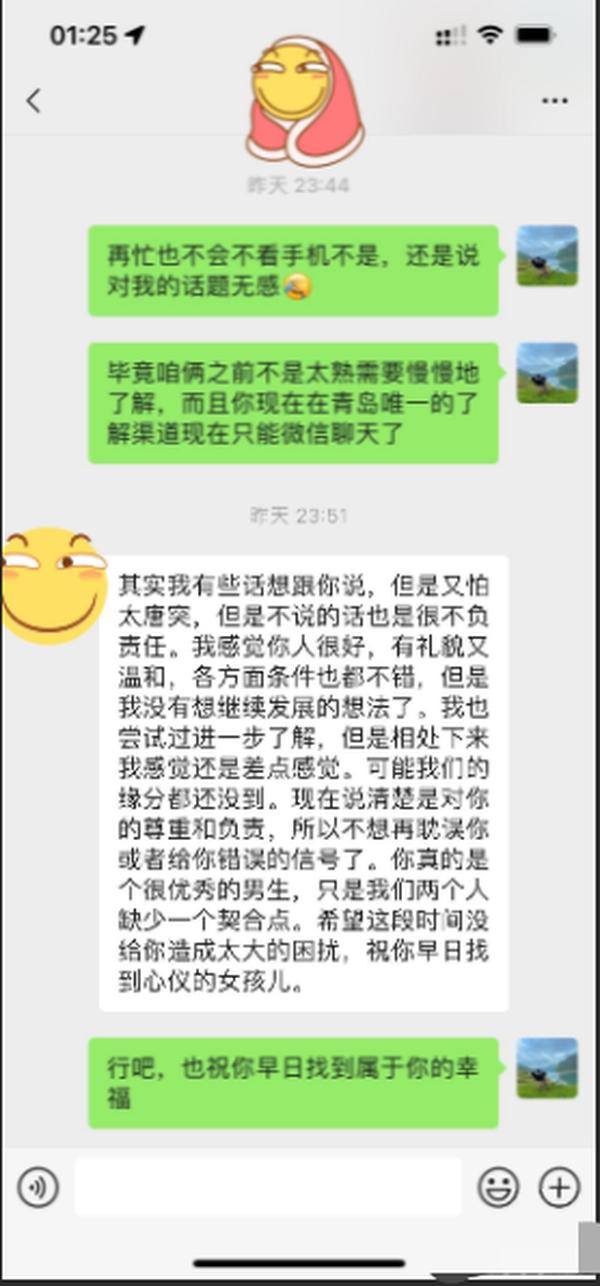Open the plus attachments menu
The image size is (600, 1286).
click(559, 1188)
